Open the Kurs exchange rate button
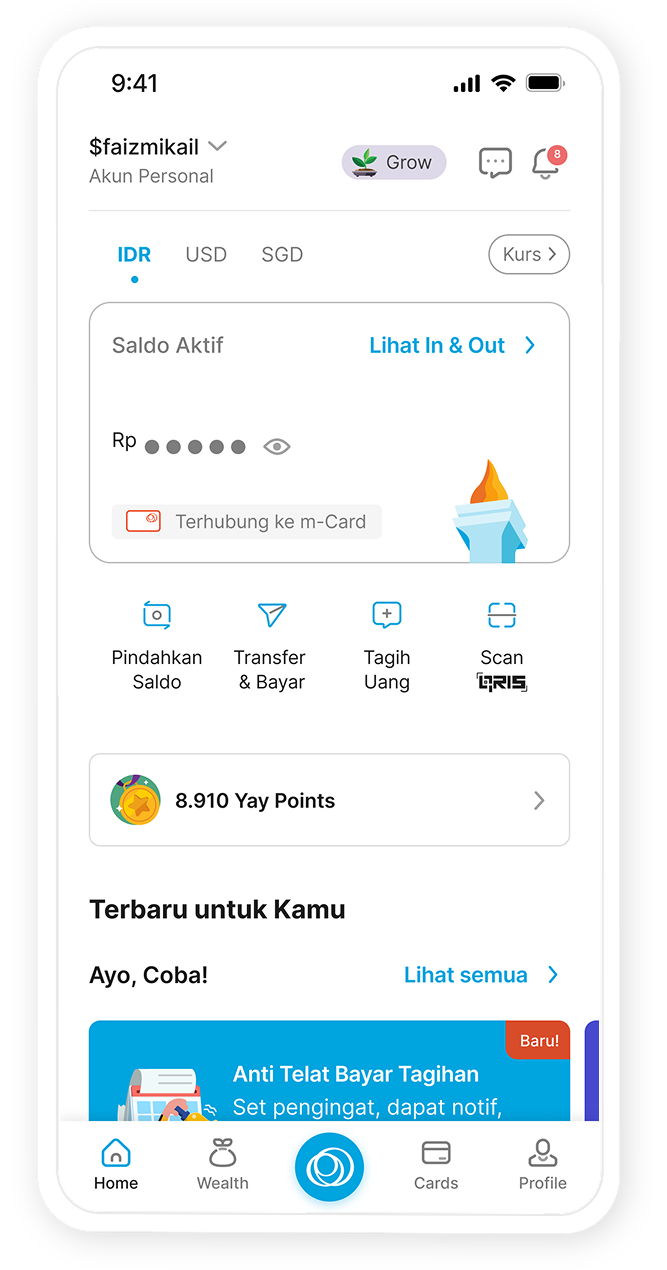The width and height of the screenshot is (667, 1270). coord(529,254)
